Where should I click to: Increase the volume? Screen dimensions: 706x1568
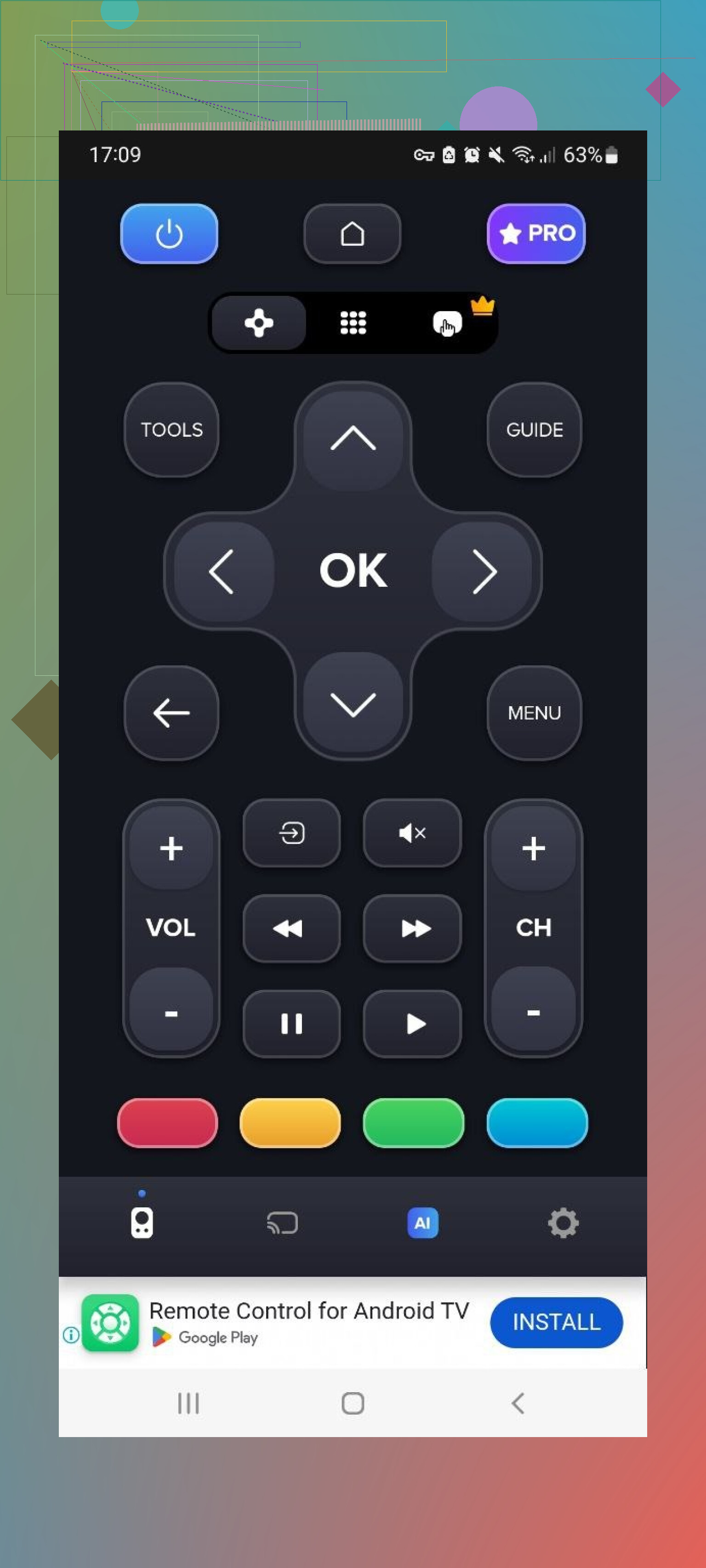click(x=171, y=848)
